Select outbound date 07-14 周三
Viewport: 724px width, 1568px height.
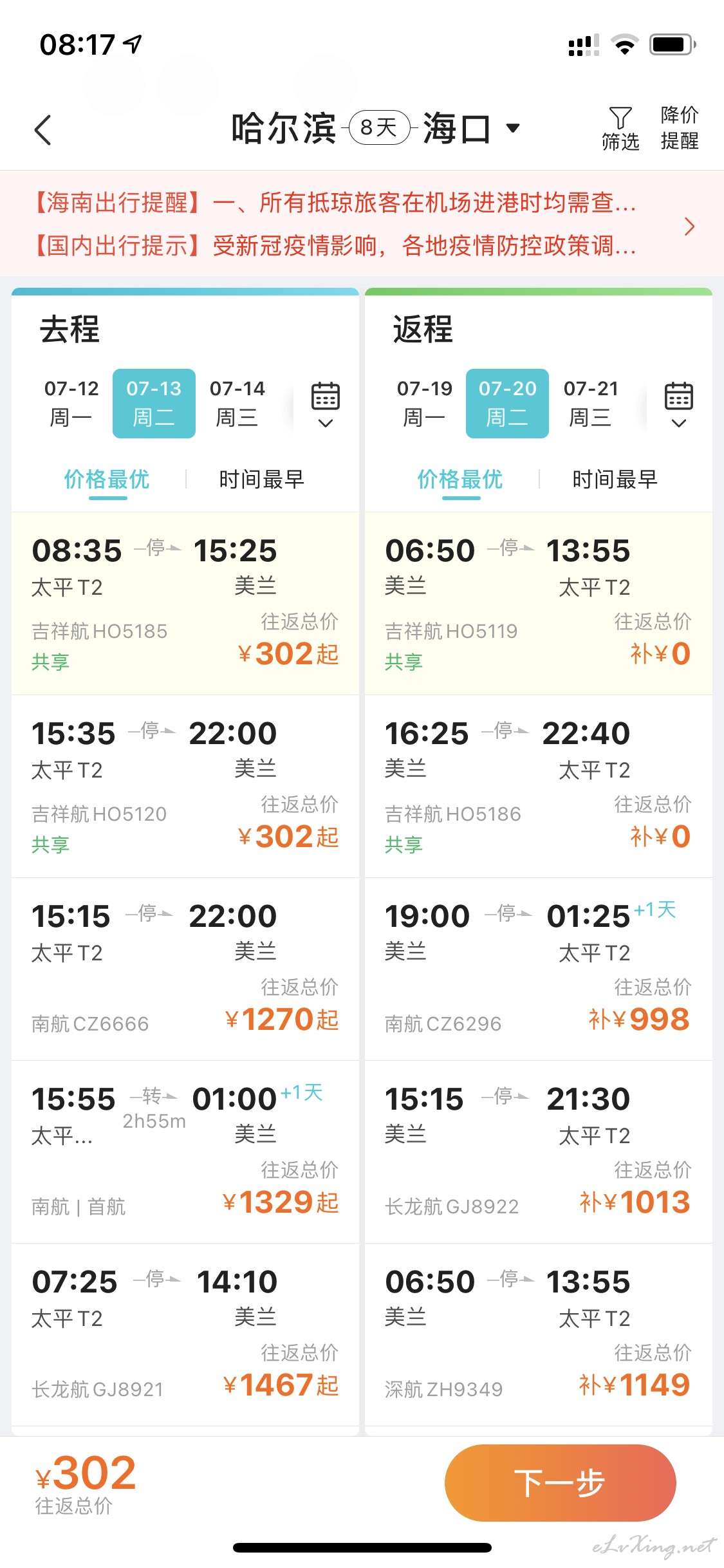point(237,404)
